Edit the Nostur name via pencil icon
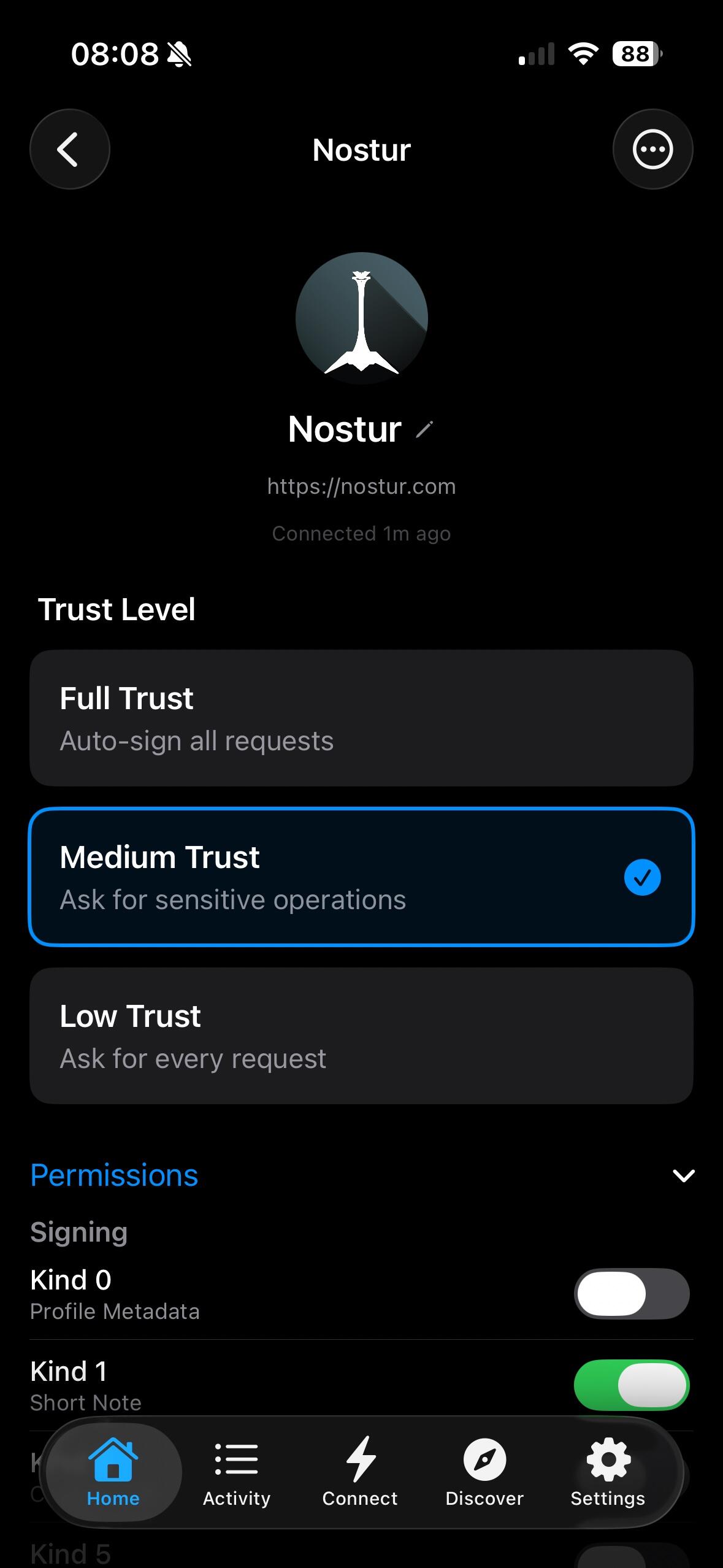Viewport: 723px width, 1568px height. pyautogui.click(x=424, y=429)
